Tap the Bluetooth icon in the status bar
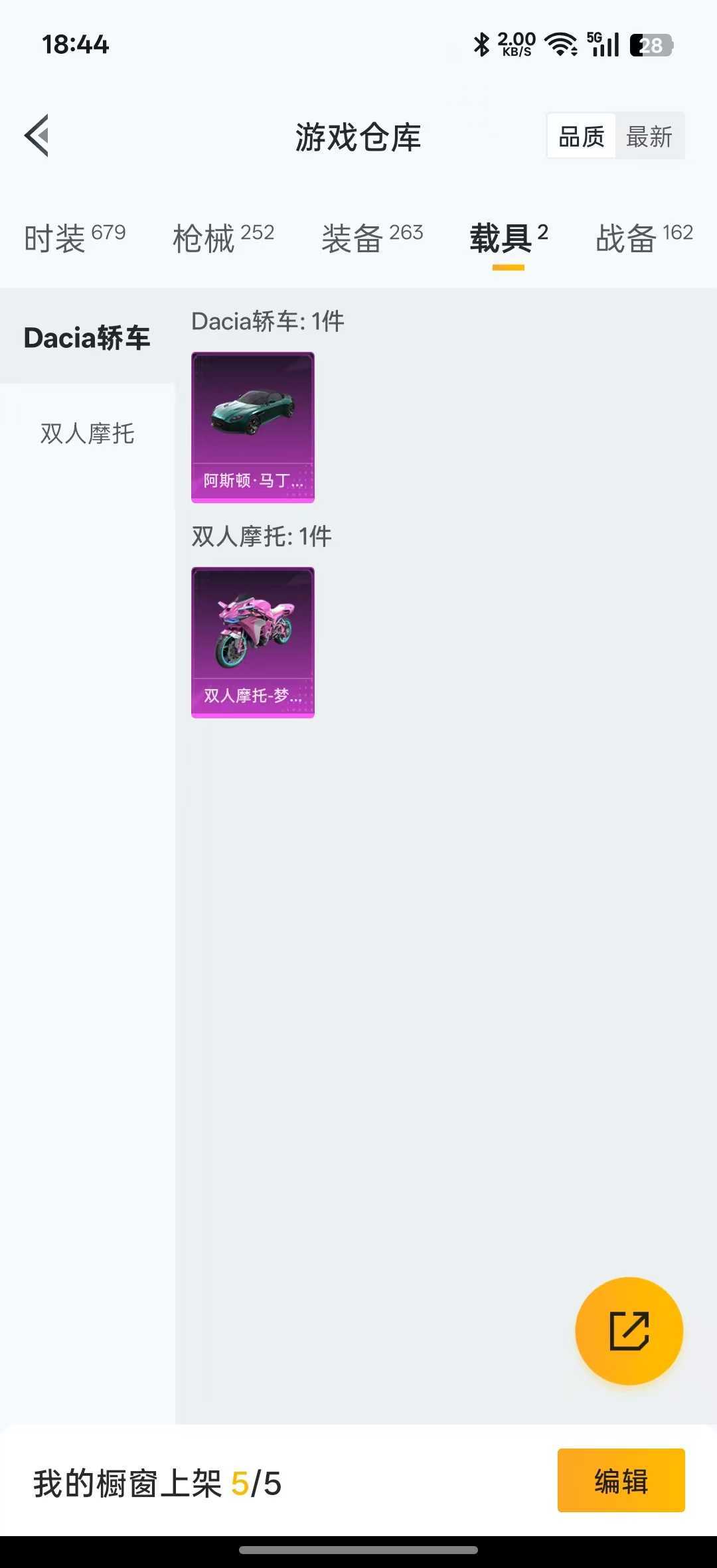 pyautogui.click(x=480, y=44)
